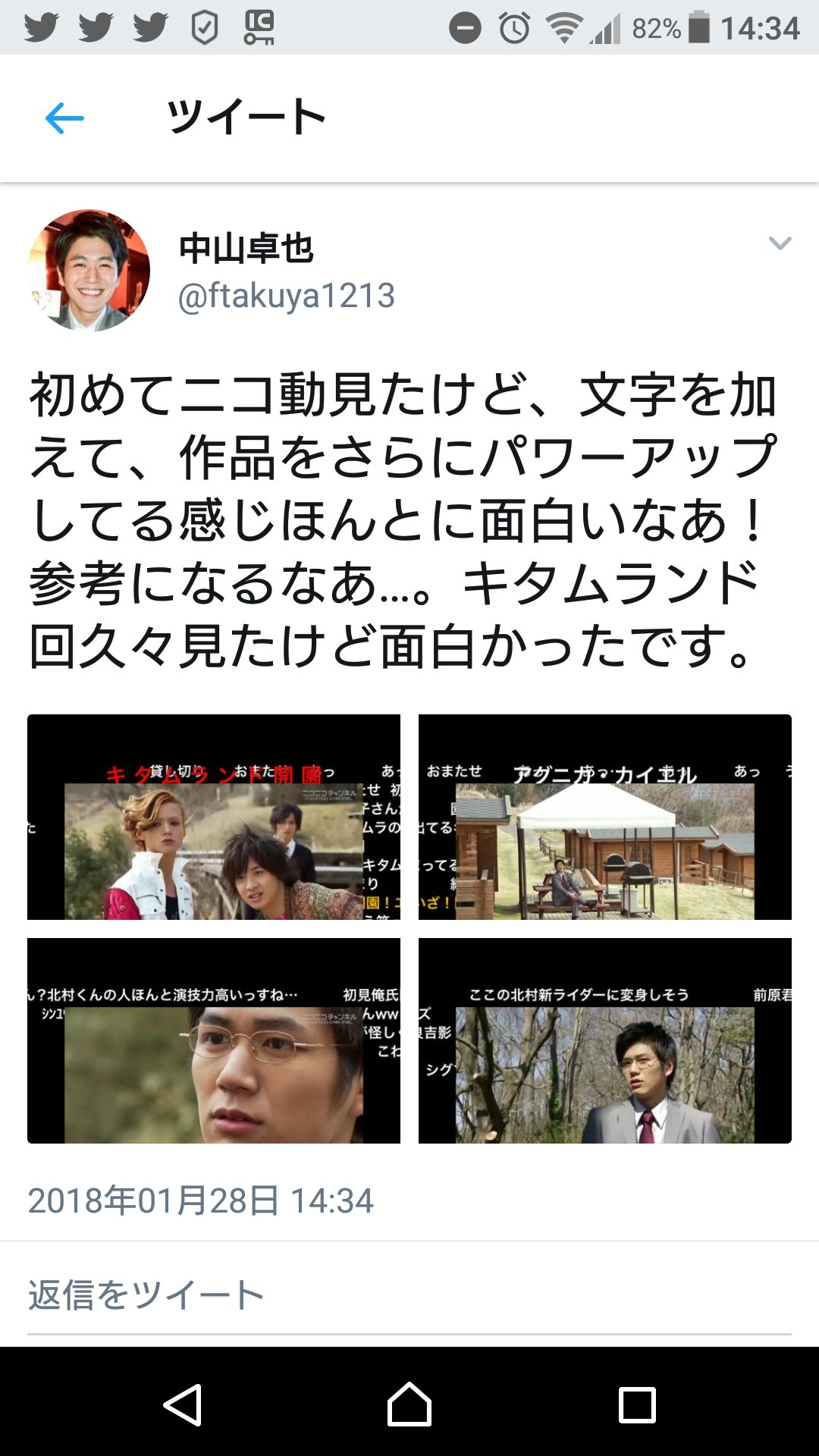819x1456 pixels.
Task: Tap the 返信をツイート reply field
Action: 409,1295
